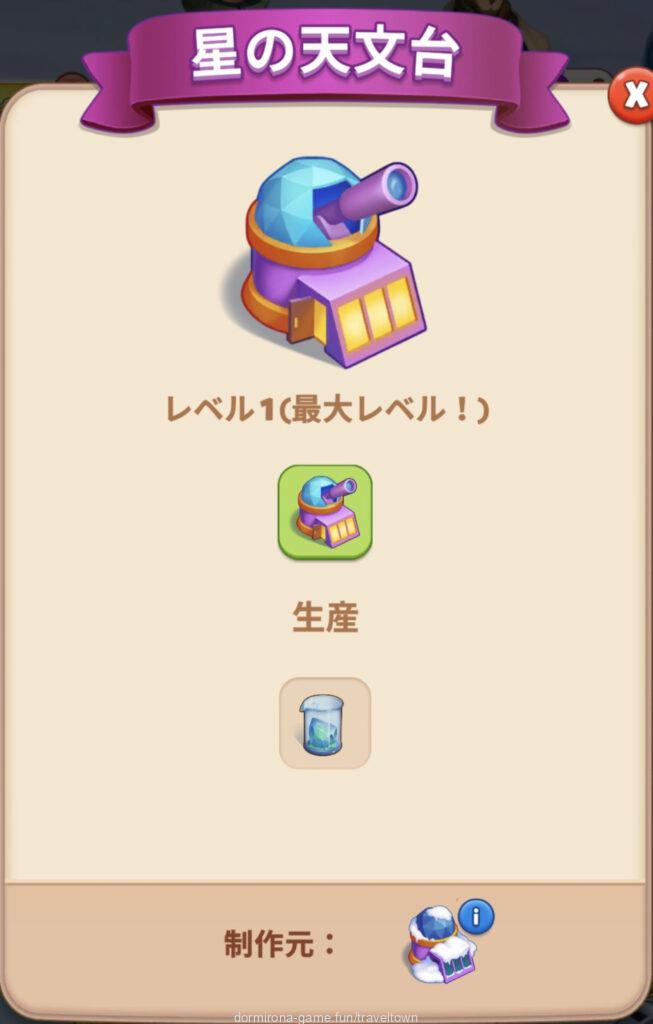Select the level 1 observatory tile
Viewport: 653px width, 1024px height.
tap(325, 512)
